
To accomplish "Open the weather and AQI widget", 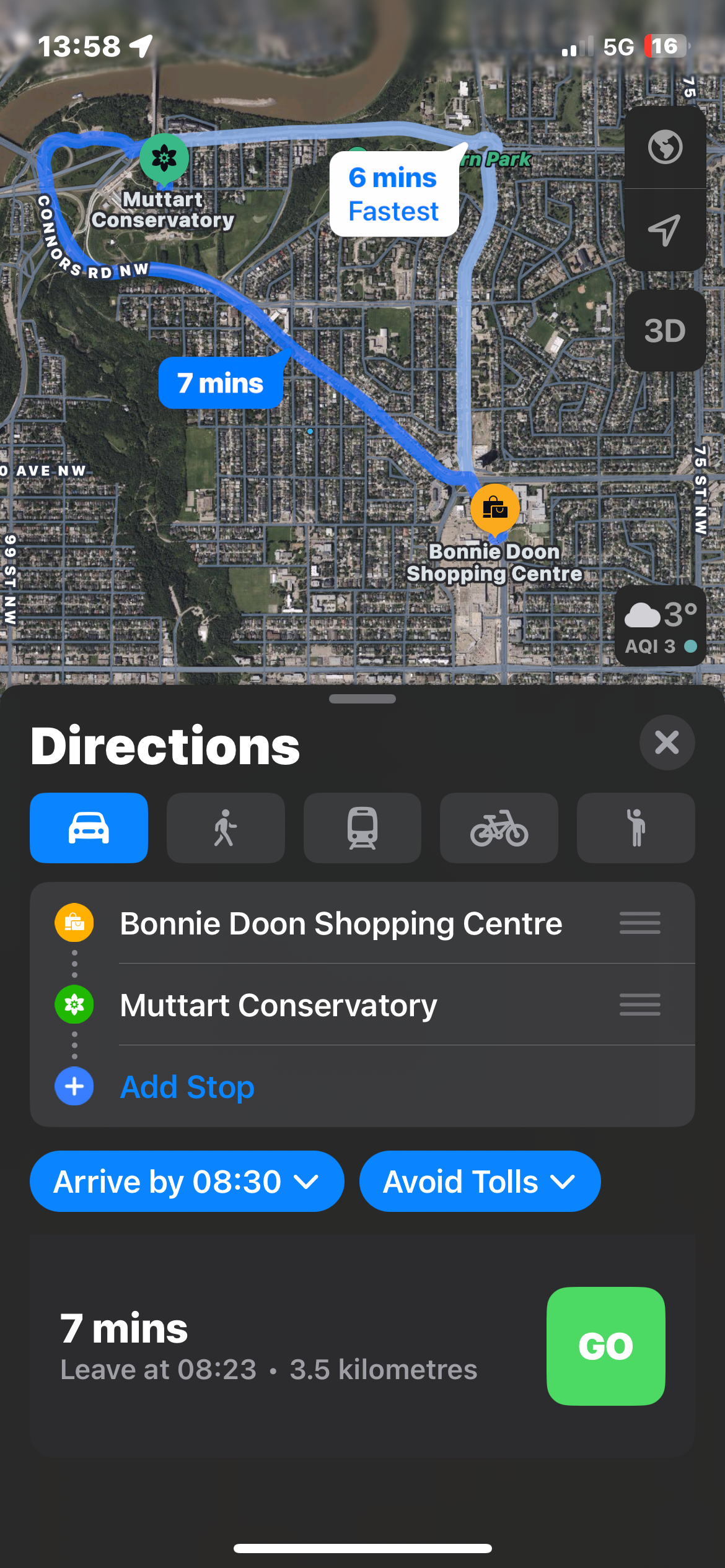I will pyautogui.click(x=661, y=626).
